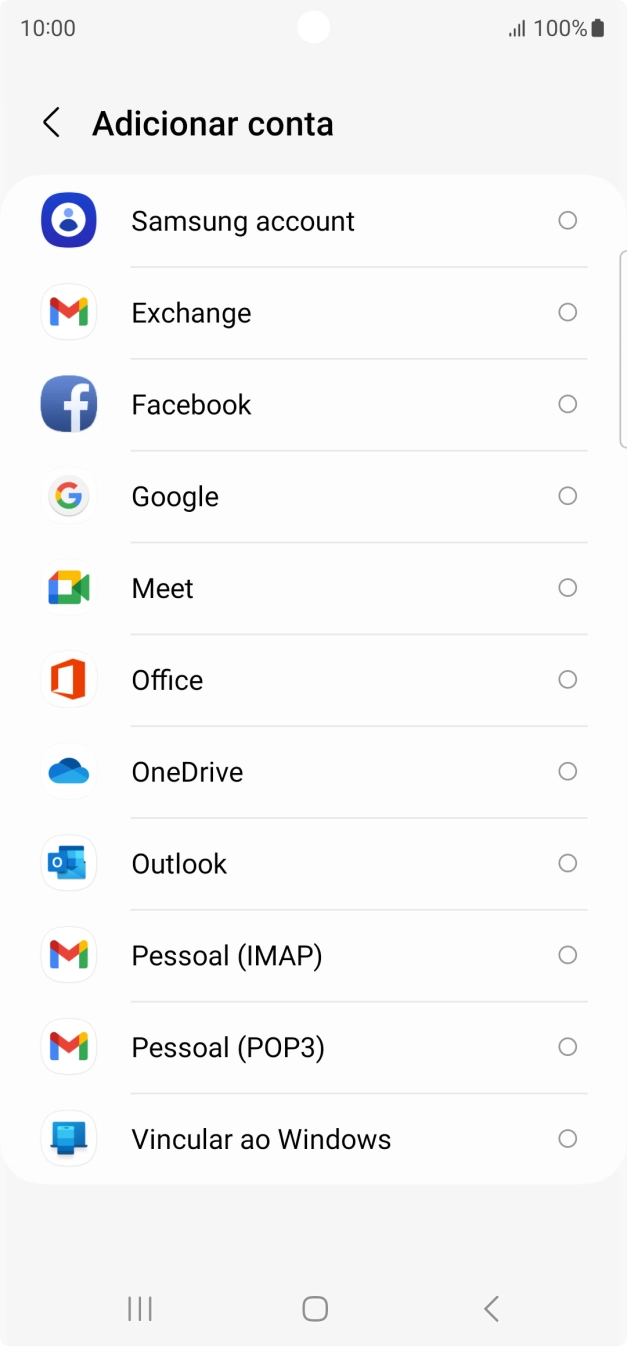Select Pessoal (POP3)

click(313, 1049)
